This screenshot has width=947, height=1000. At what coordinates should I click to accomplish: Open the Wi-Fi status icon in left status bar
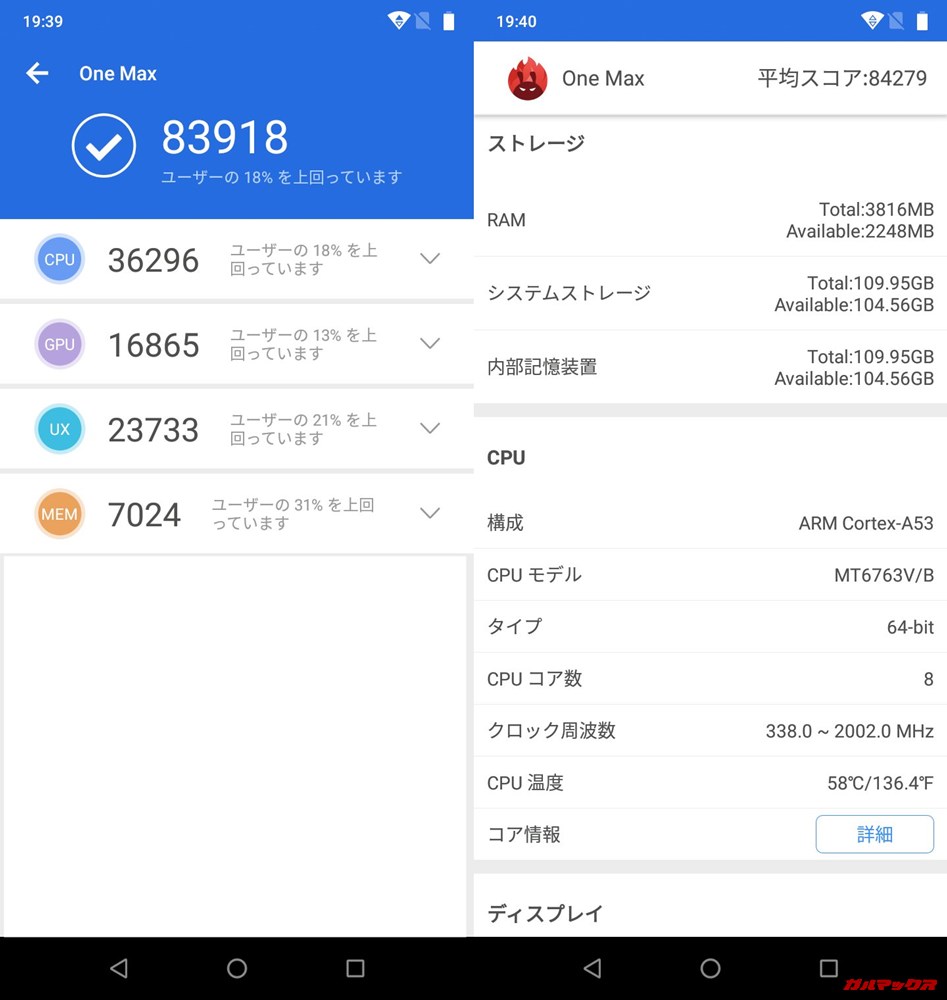(397, 20)
